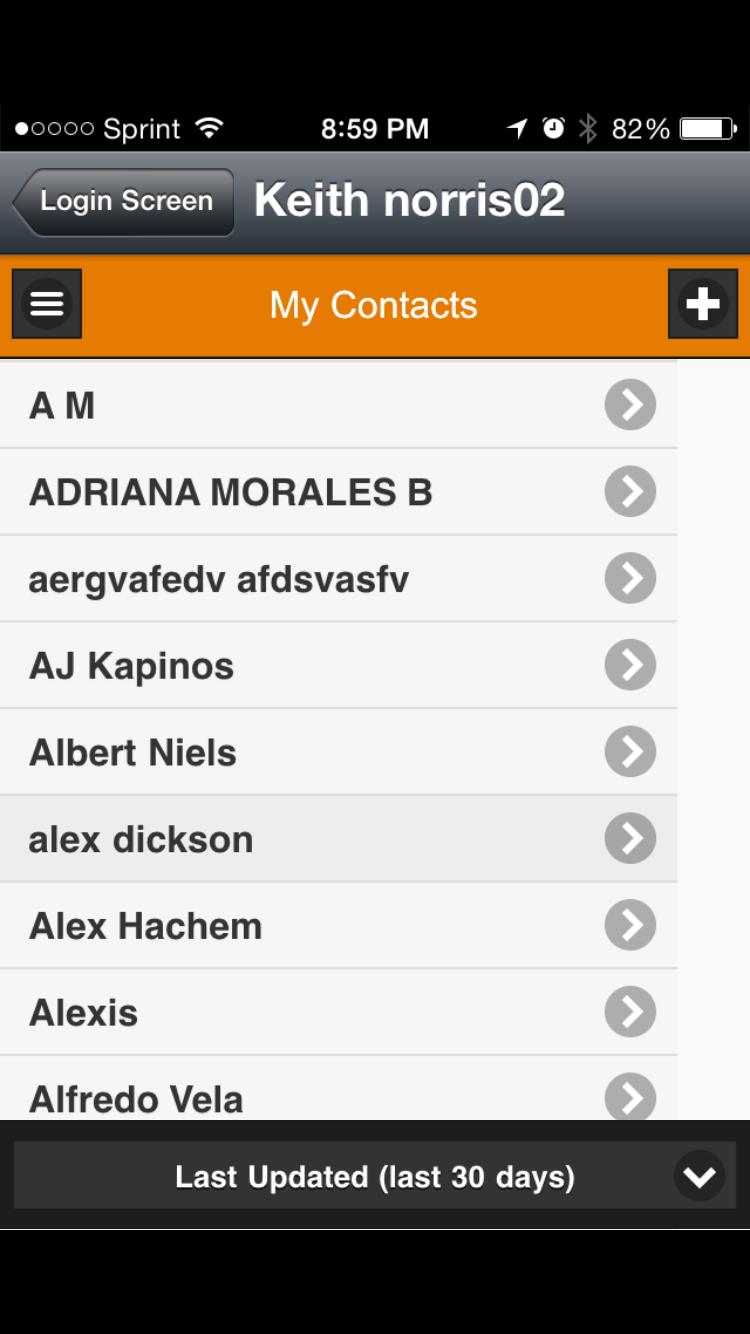This screenshot has height=1334, width=750.
Task: View the Alexis contact
Action: 338,1013
